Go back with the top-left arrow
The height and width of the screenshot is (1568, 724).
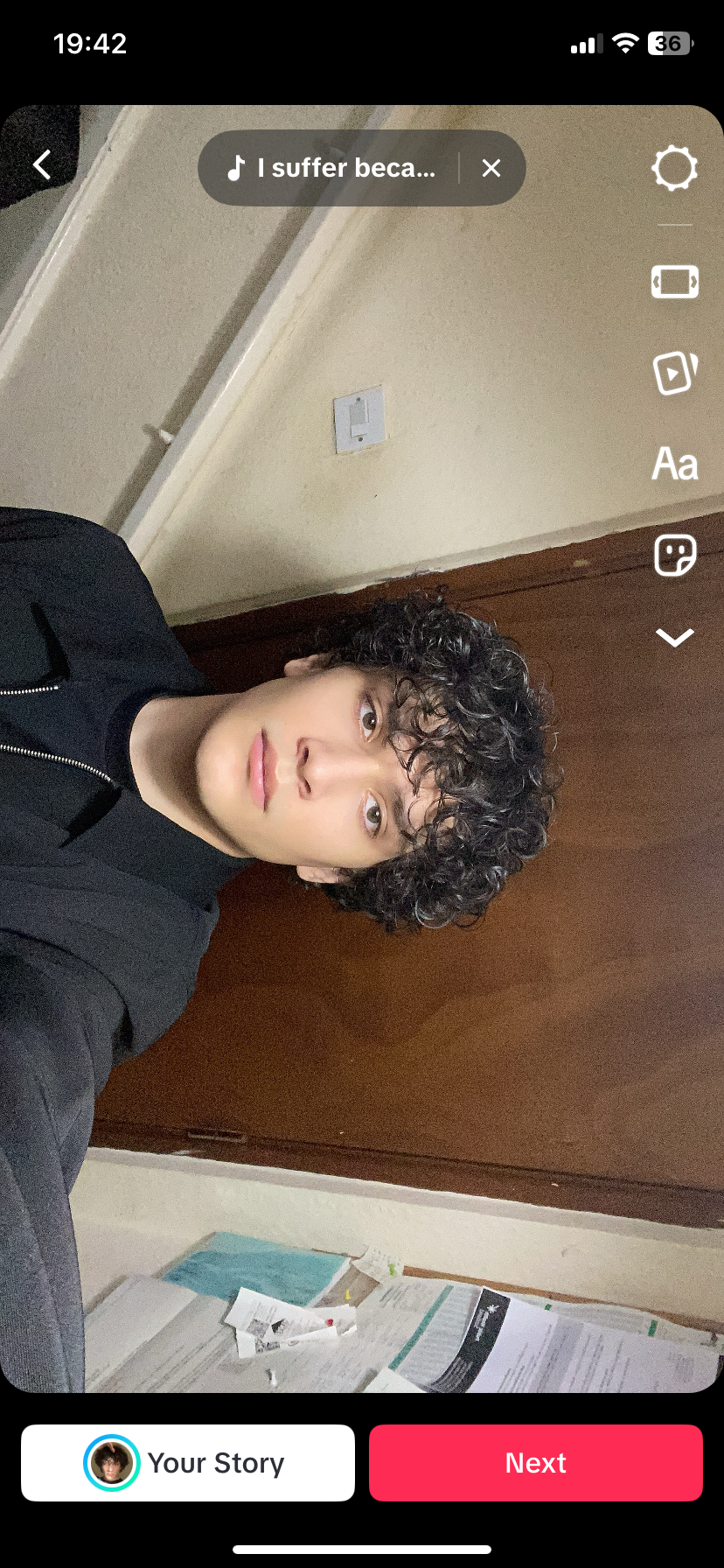(42, 164)
